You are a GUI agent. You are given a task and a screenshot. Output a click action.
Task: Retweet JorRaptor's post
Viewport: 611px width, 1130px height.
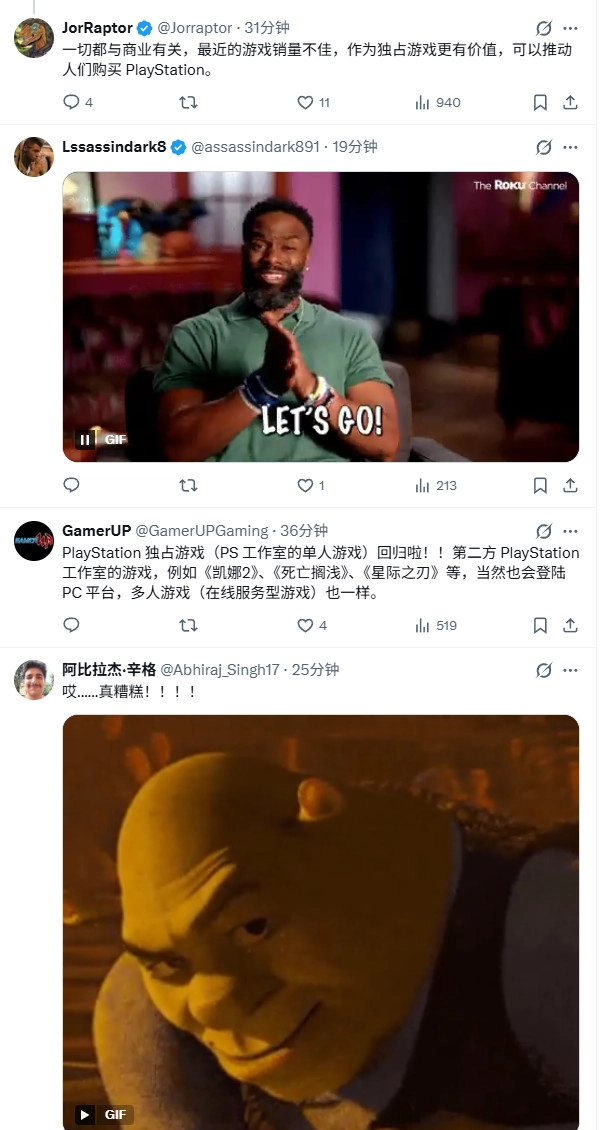187,102
